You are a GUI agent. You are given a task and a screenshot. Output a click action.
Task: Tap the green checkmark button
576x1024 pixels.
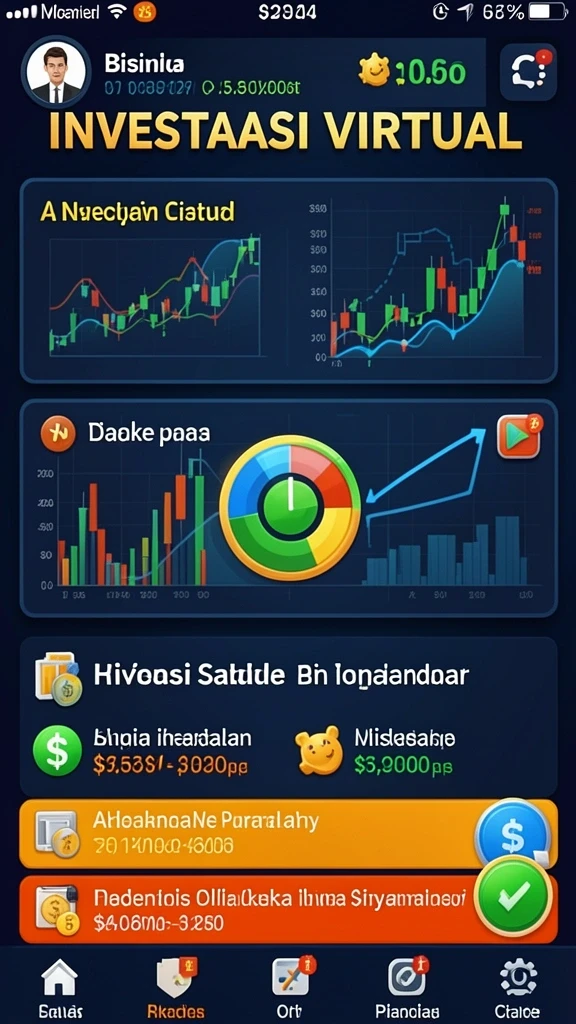513,897
